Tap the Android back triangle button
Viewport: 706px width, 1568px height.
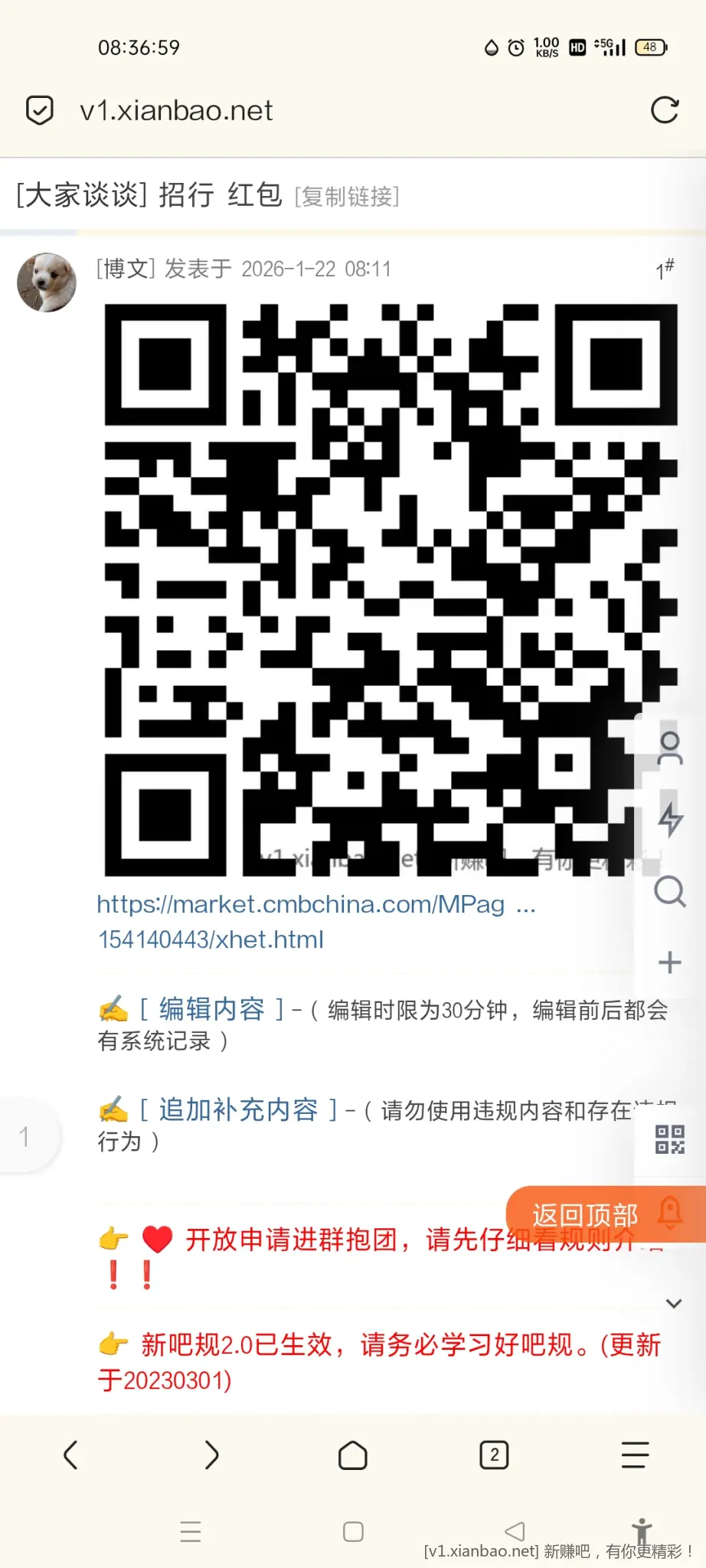(x=515, y=1532)
